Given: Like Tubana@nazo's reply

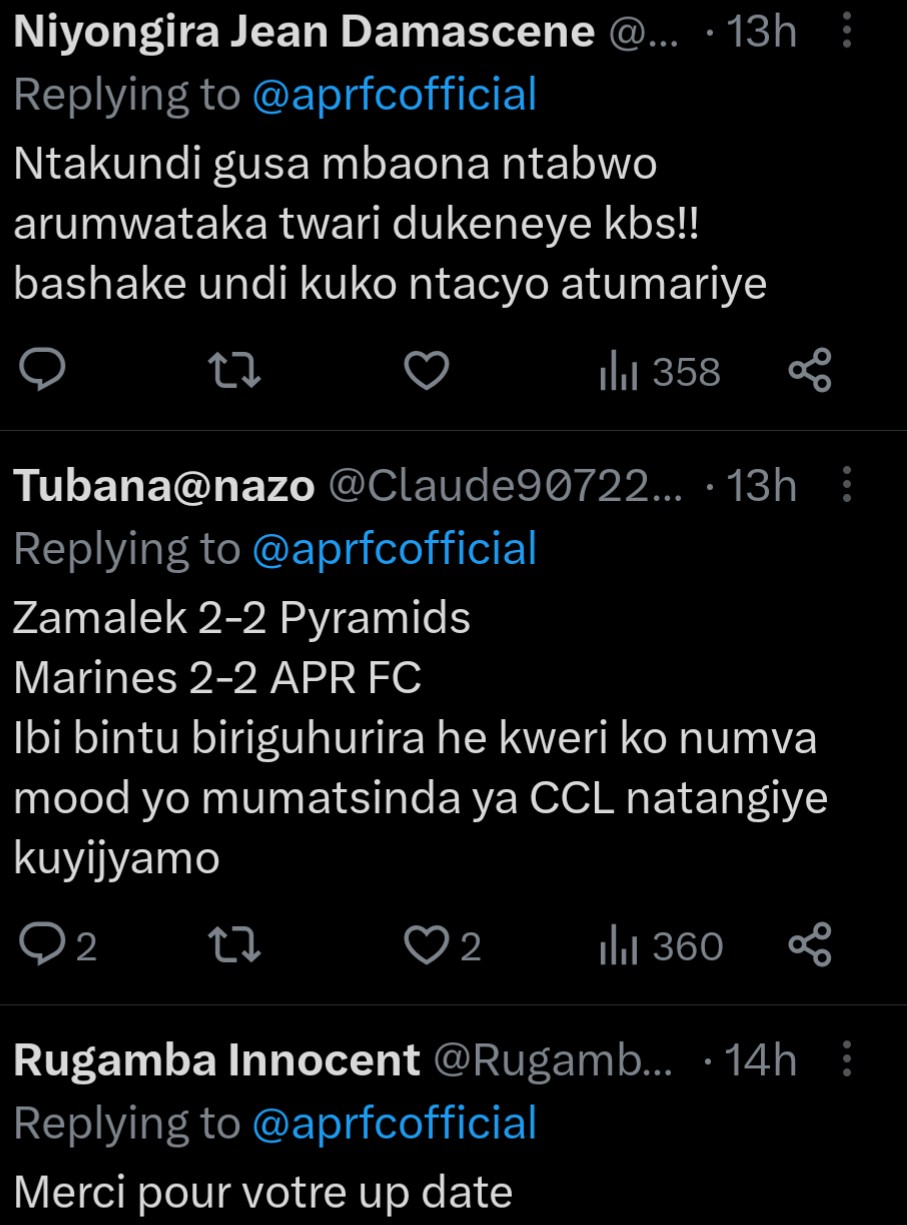Looking at the screenshot, I should [427, 945].
